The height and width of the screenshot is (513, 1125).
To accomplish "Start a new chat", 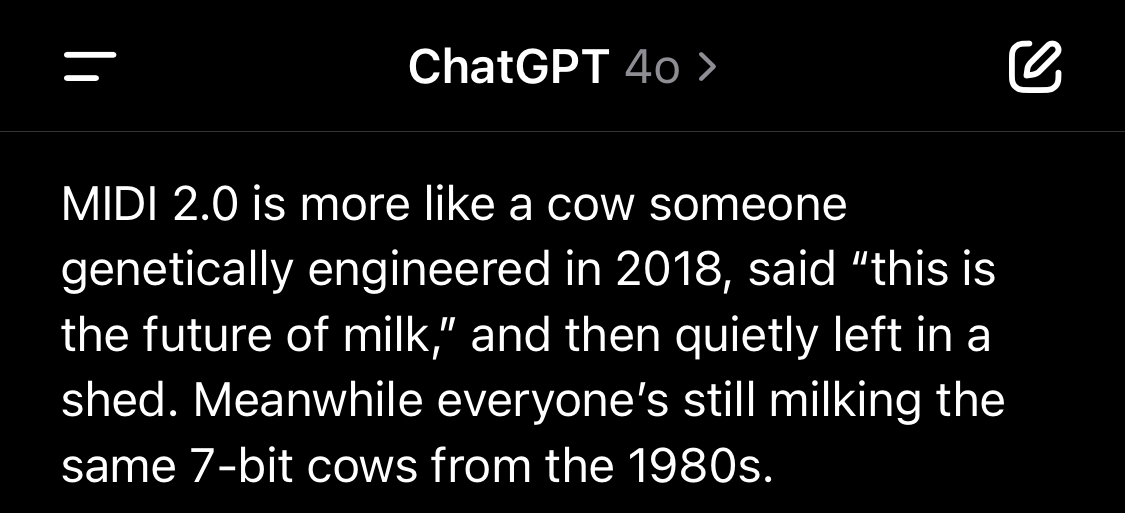I will tap(1034, 67).
